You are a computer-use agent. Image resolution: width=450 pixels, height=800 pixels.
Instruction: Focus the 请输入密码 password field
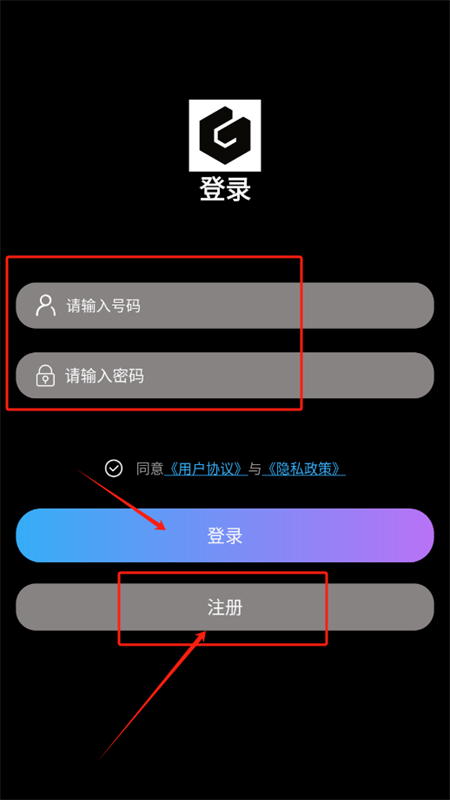coord(225,376)
